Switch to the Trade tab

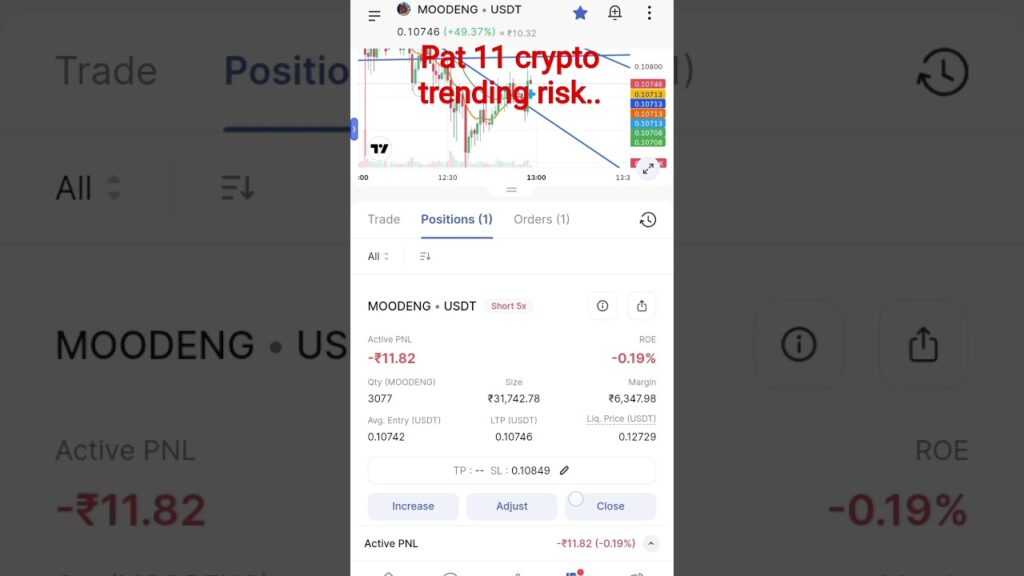click(x=383, y=219)
